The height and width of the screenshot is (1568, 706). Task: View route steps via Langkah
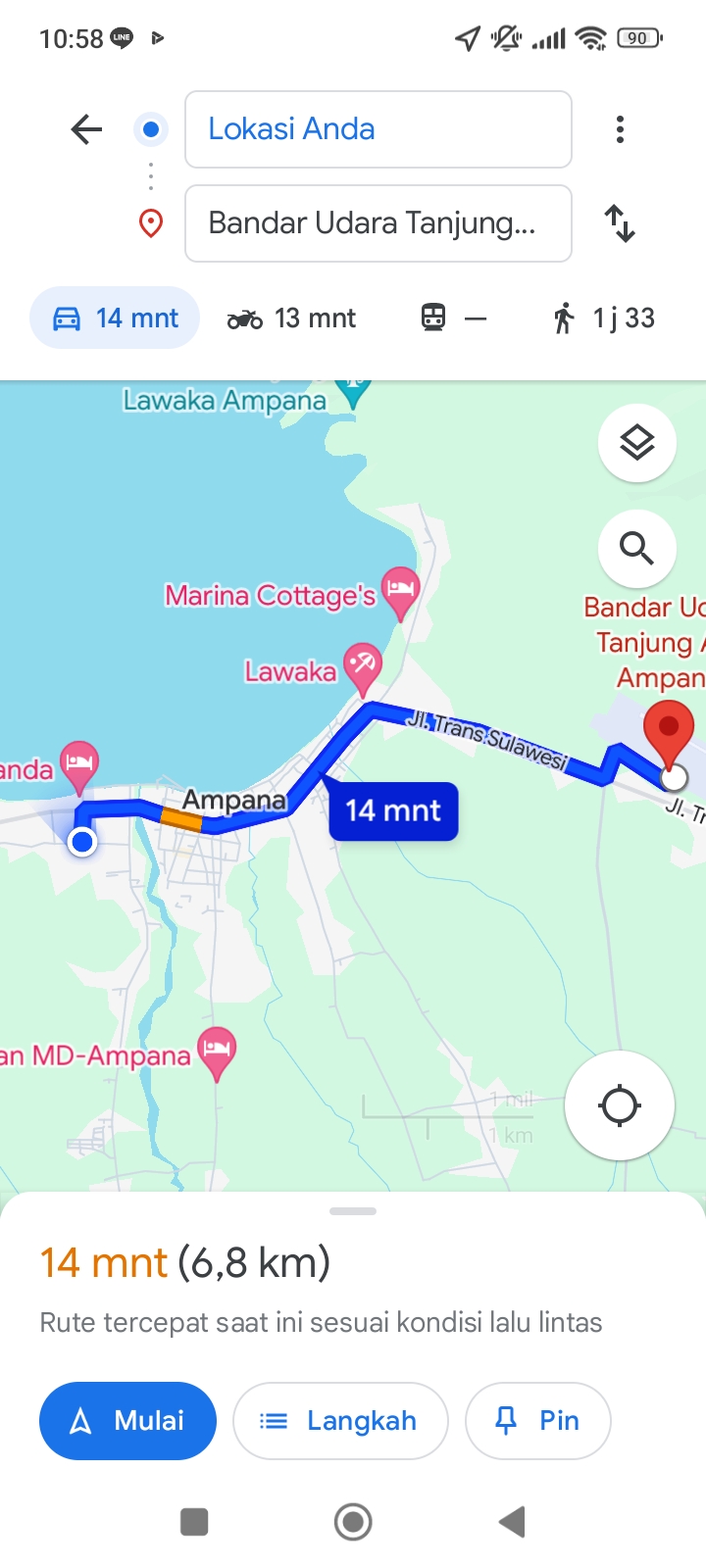(x=340, y=1421)
